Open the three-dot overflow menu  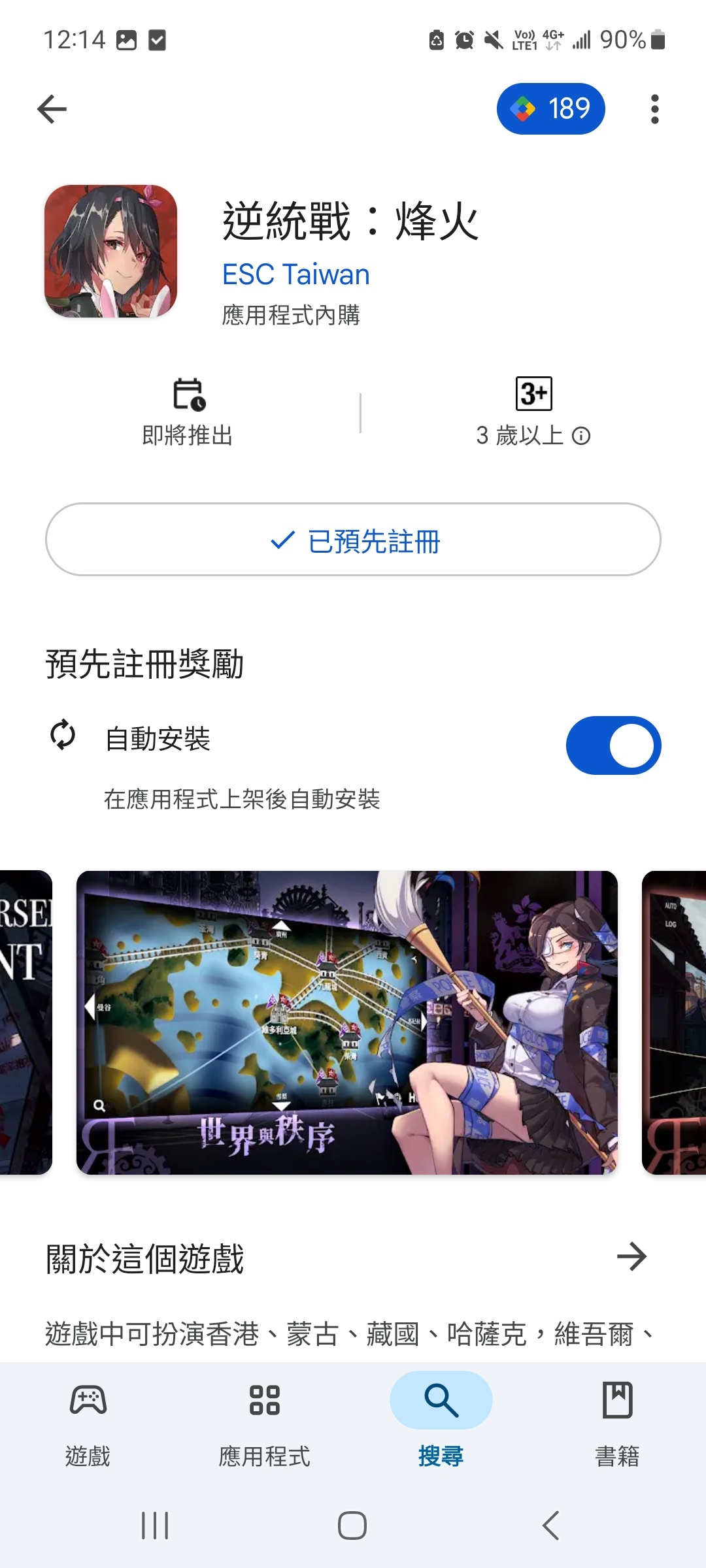[654, 109]
